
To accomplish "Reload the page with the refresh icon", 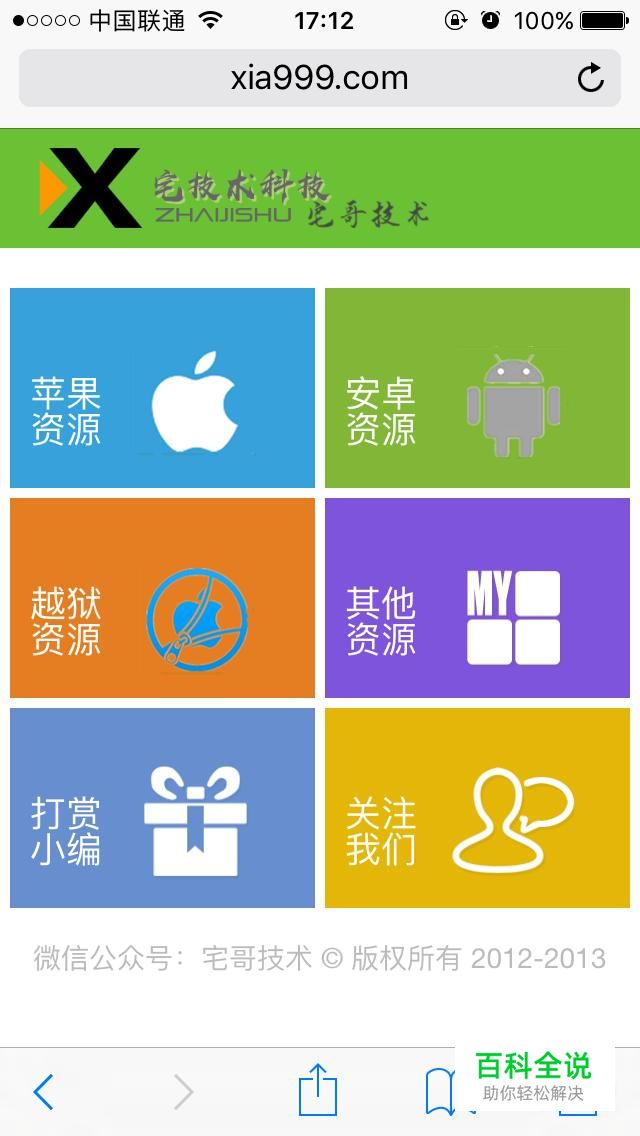I will click(591, 78).
